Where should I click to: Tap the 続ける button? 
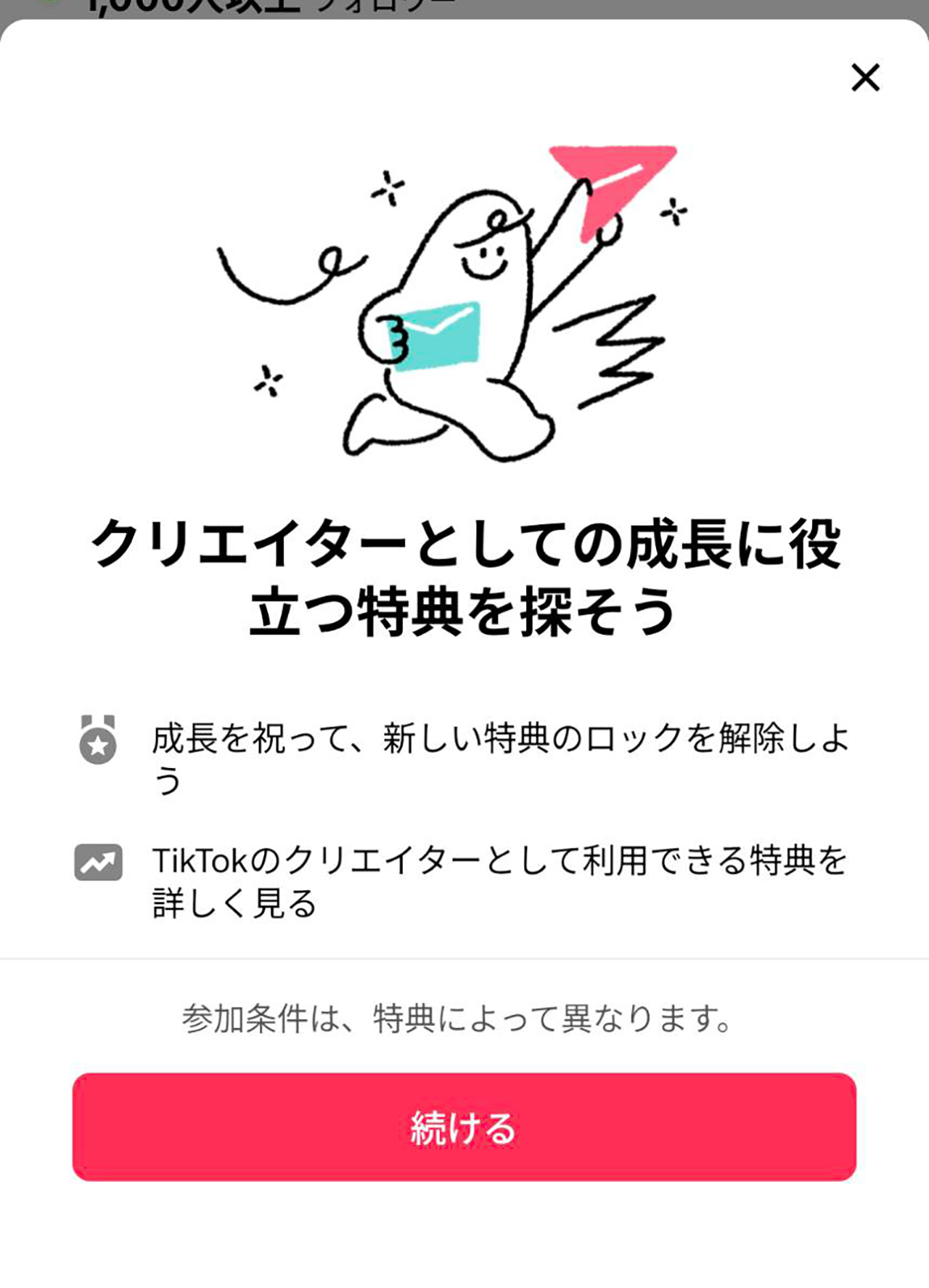[x=464, y=1127]
